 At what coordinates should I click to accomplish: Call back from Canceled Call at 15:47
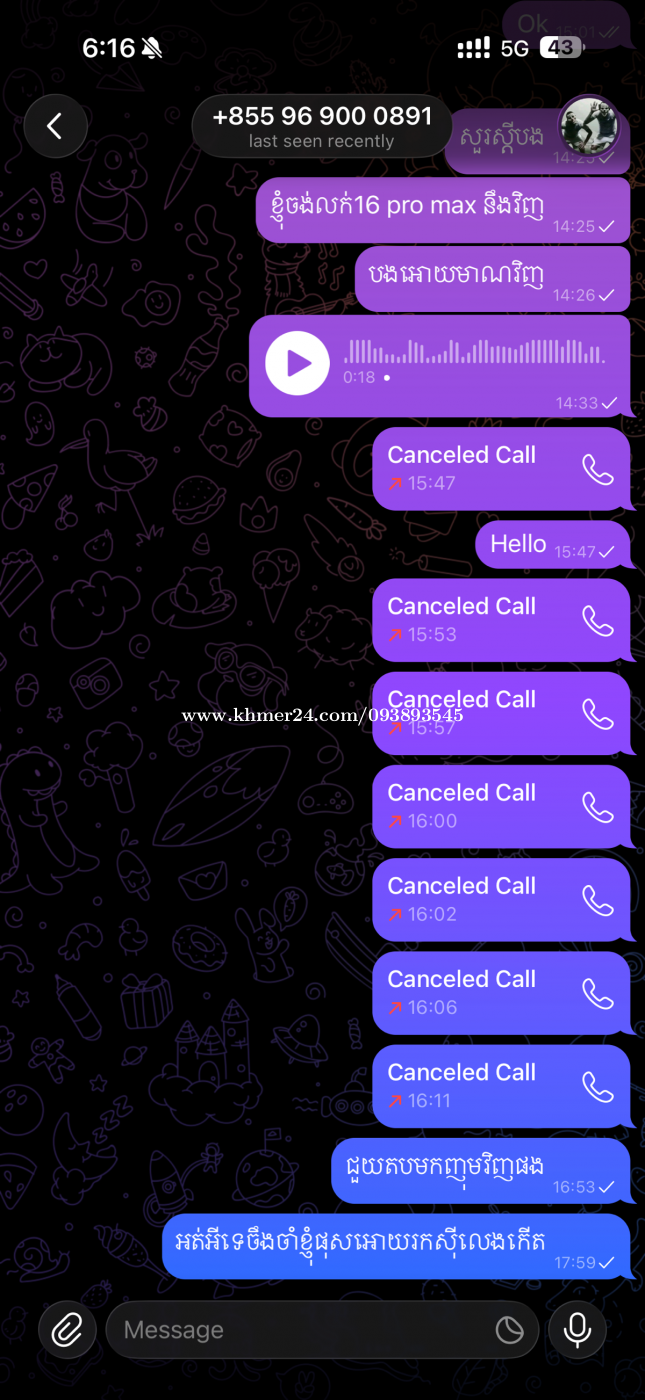point(597,469)
